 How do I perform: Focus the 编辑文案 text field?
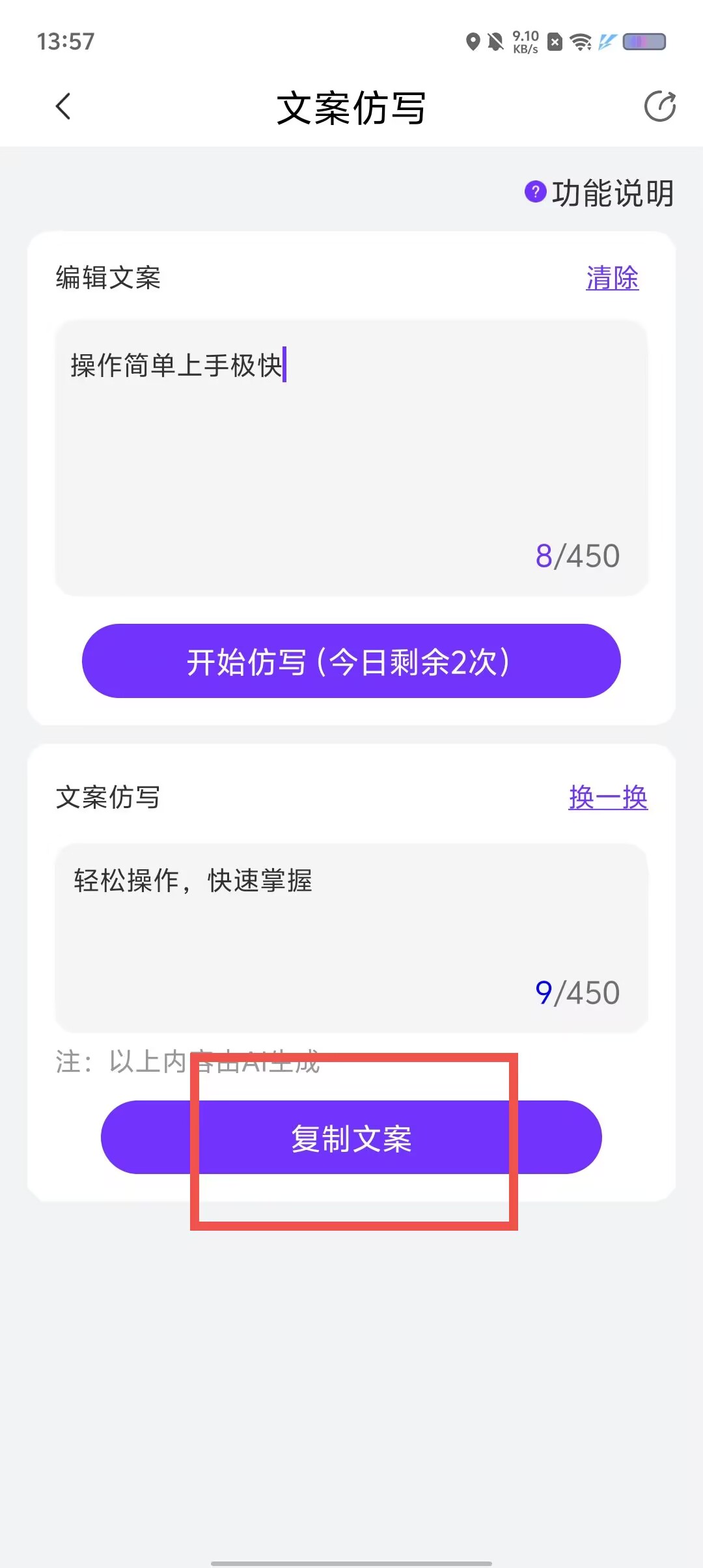[351, 456]
